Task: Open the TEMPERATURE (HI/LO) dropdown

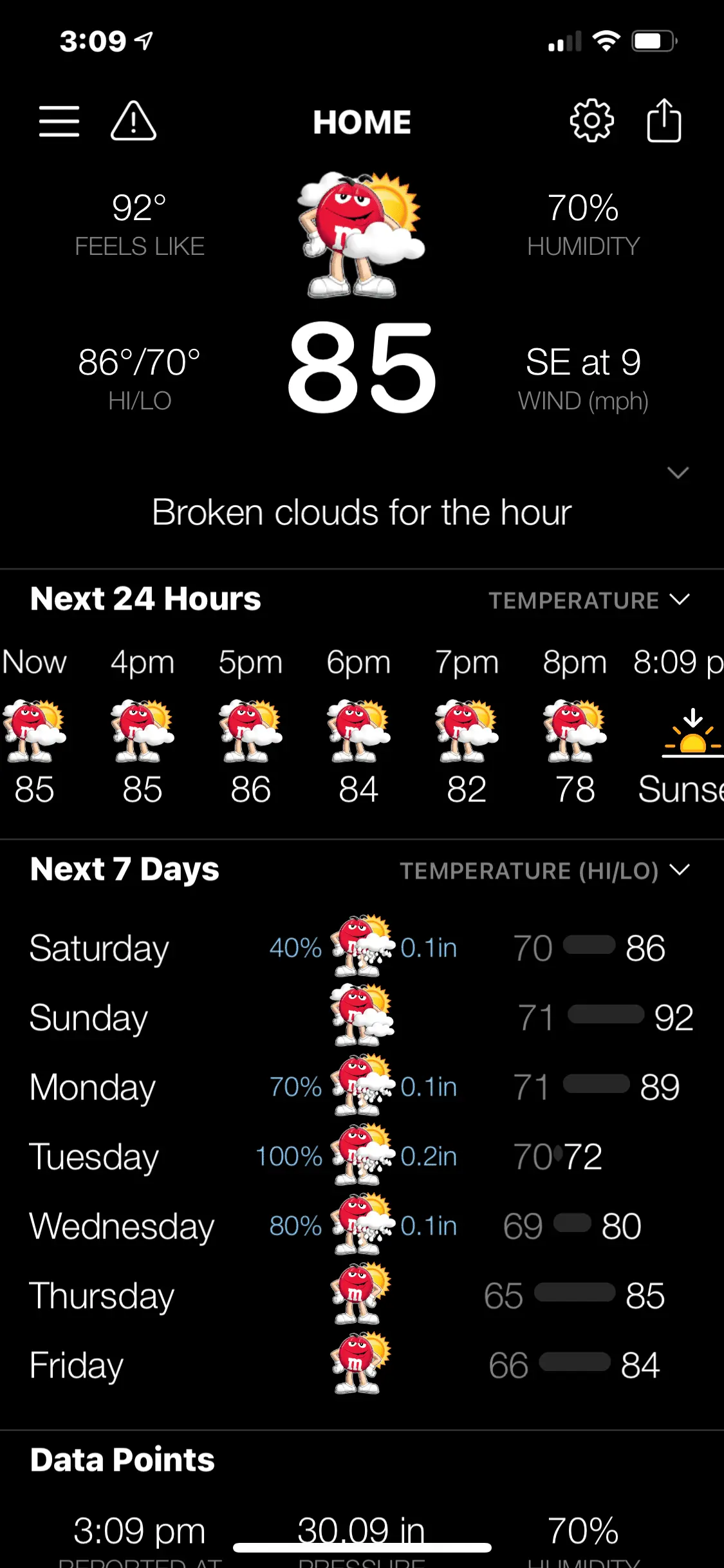Action: [x=544, y=871]
